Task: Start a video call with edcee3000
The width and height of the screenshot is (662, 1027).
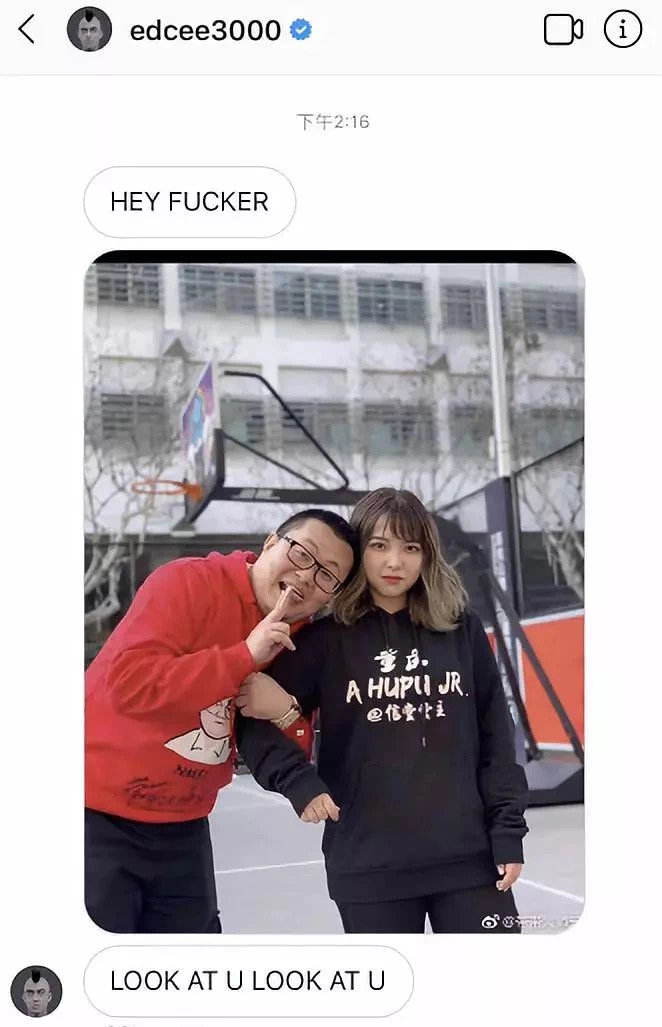Action: [563, 30]
